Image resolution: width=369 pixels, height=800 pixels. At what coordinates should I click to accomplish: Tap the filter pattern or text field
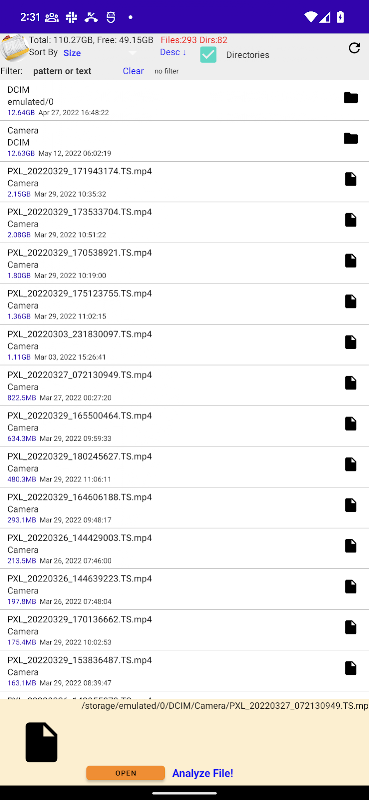tap(62, 71)
